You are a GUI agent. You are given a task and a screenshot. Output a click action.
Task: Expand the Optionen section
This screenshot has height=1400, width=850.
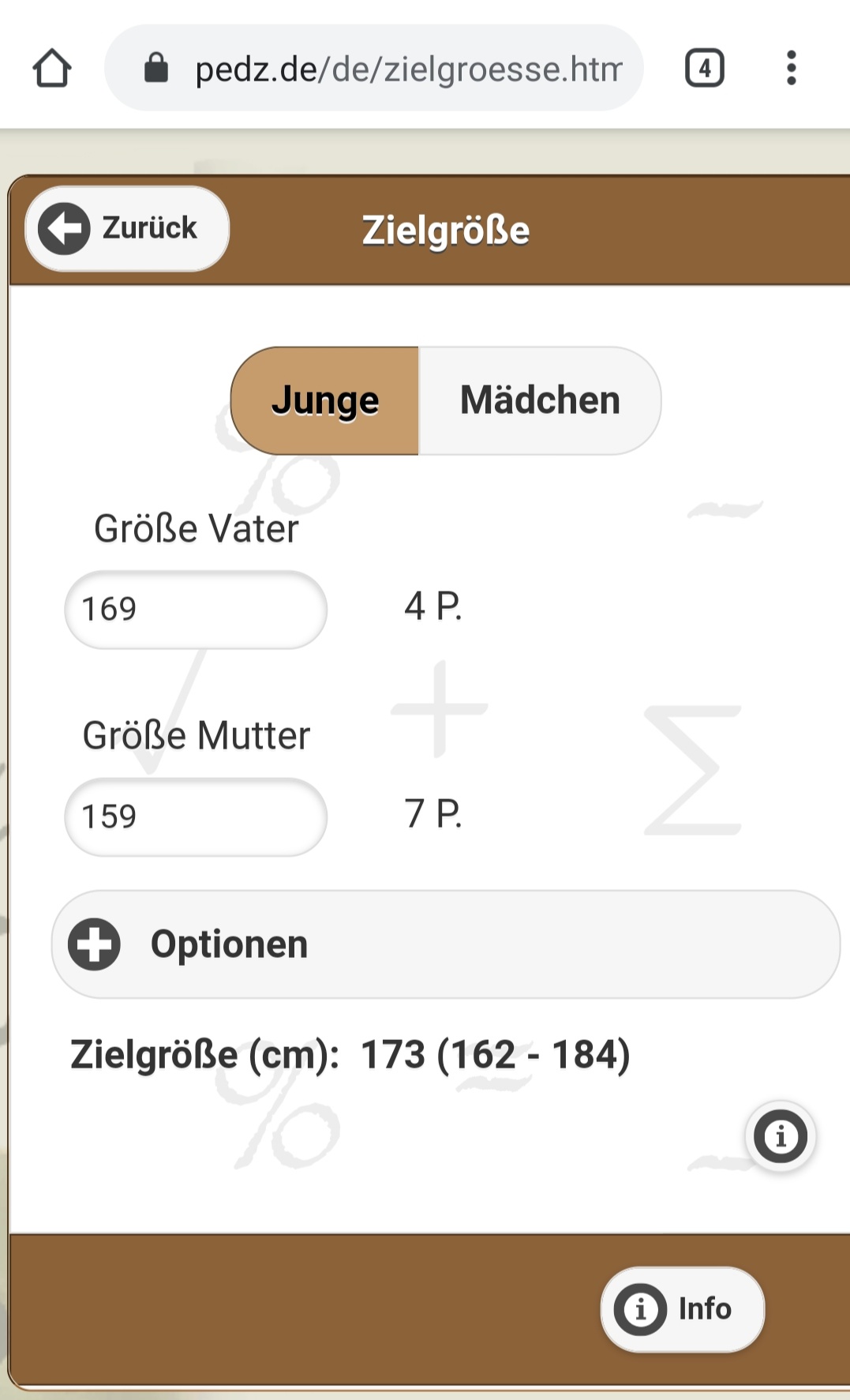(x=446, y=944)
